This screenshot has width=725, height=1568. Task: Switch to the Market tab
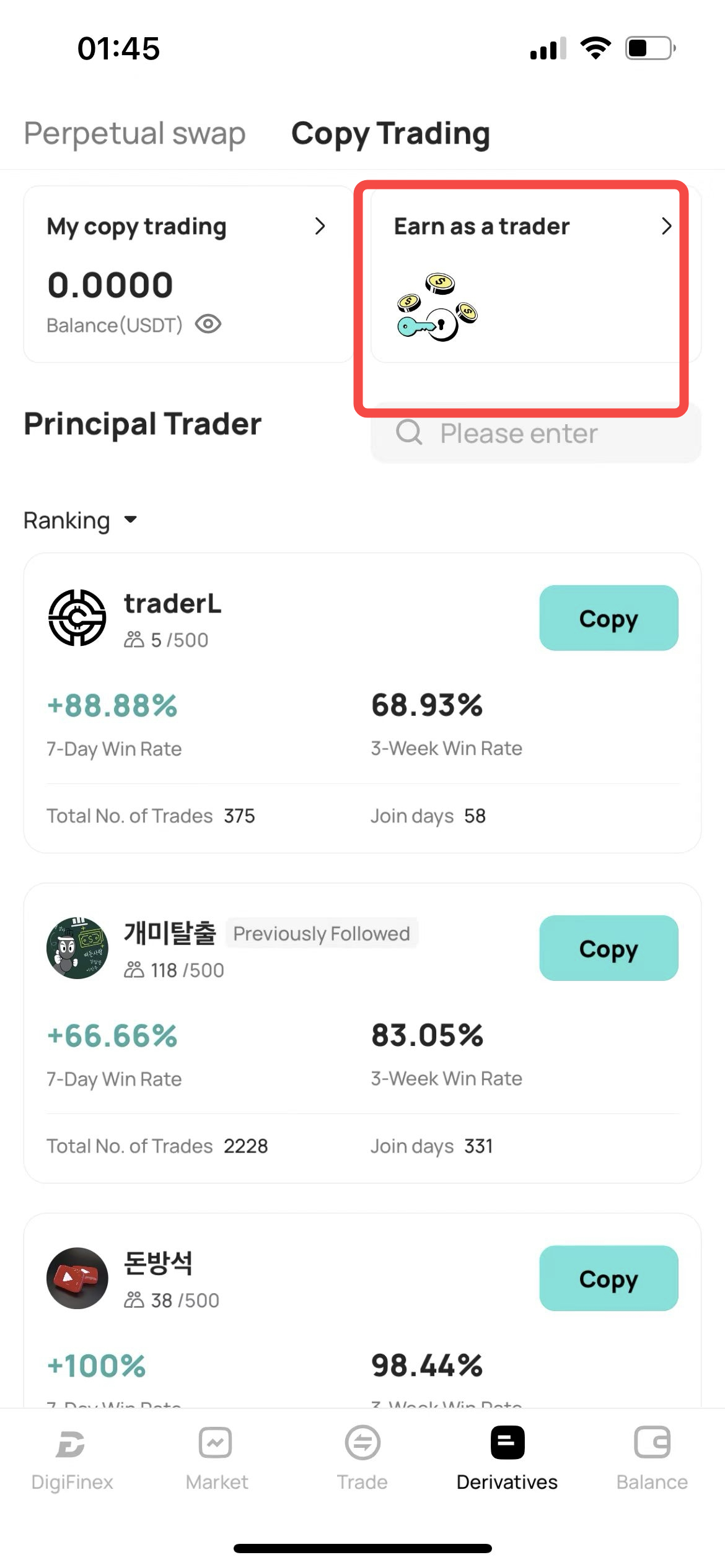tap(216, 1459)
